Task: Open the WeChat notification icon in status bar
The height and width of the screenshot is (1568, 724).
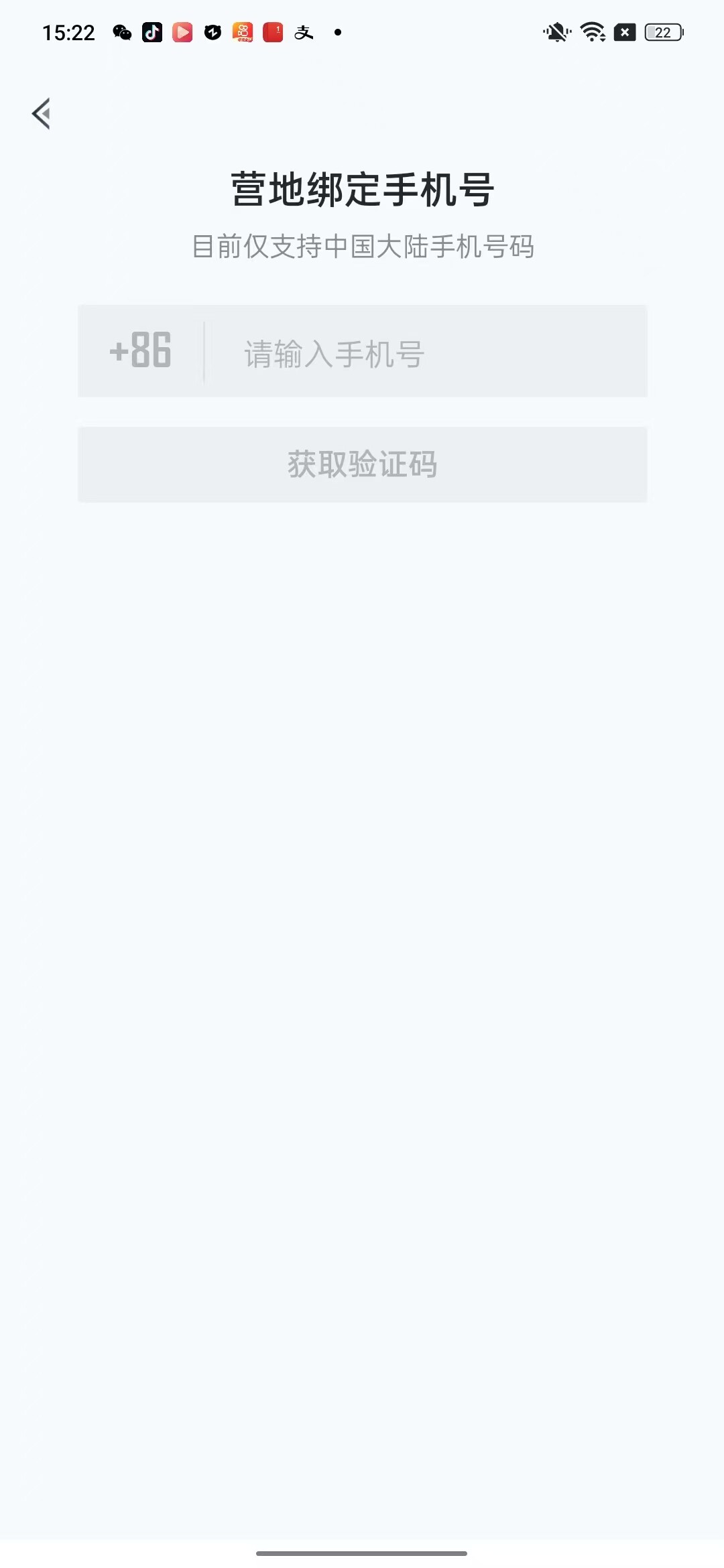Action: coord(121,32)
